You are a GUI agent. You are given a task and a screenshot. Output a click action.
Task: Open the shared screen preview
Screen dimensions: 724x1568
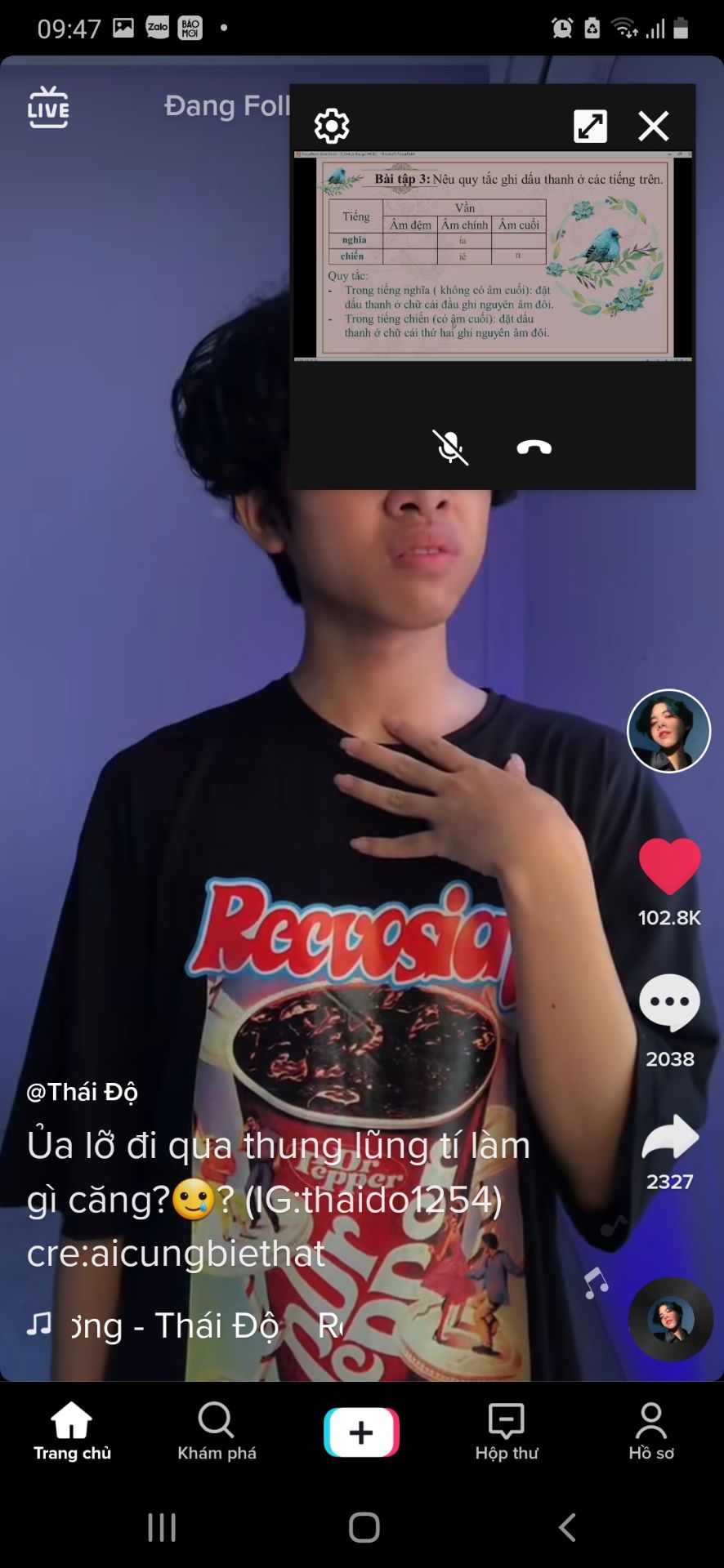pyautogui.click(x=493, y=255)
